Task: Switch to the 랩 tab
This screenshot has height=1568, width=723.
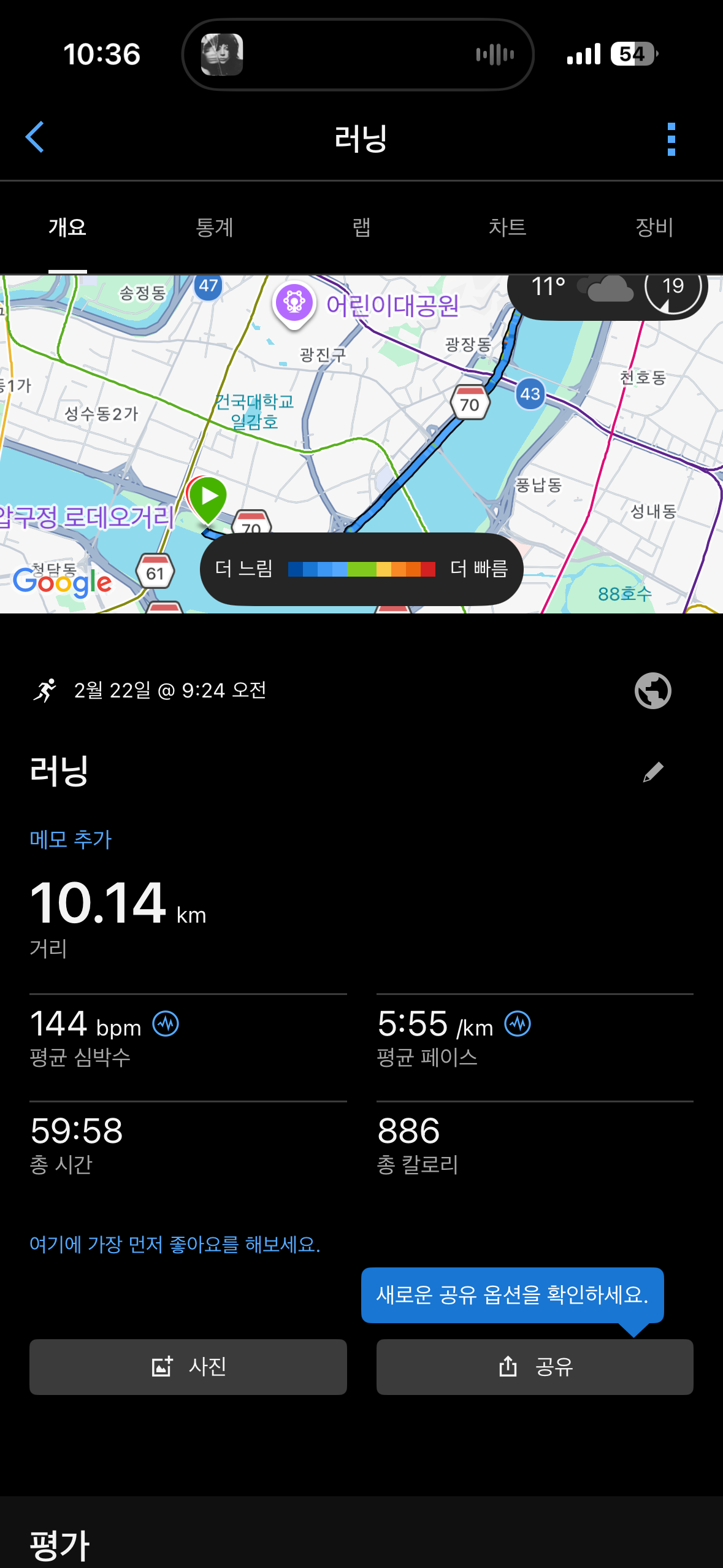Action: coord(361,228)
